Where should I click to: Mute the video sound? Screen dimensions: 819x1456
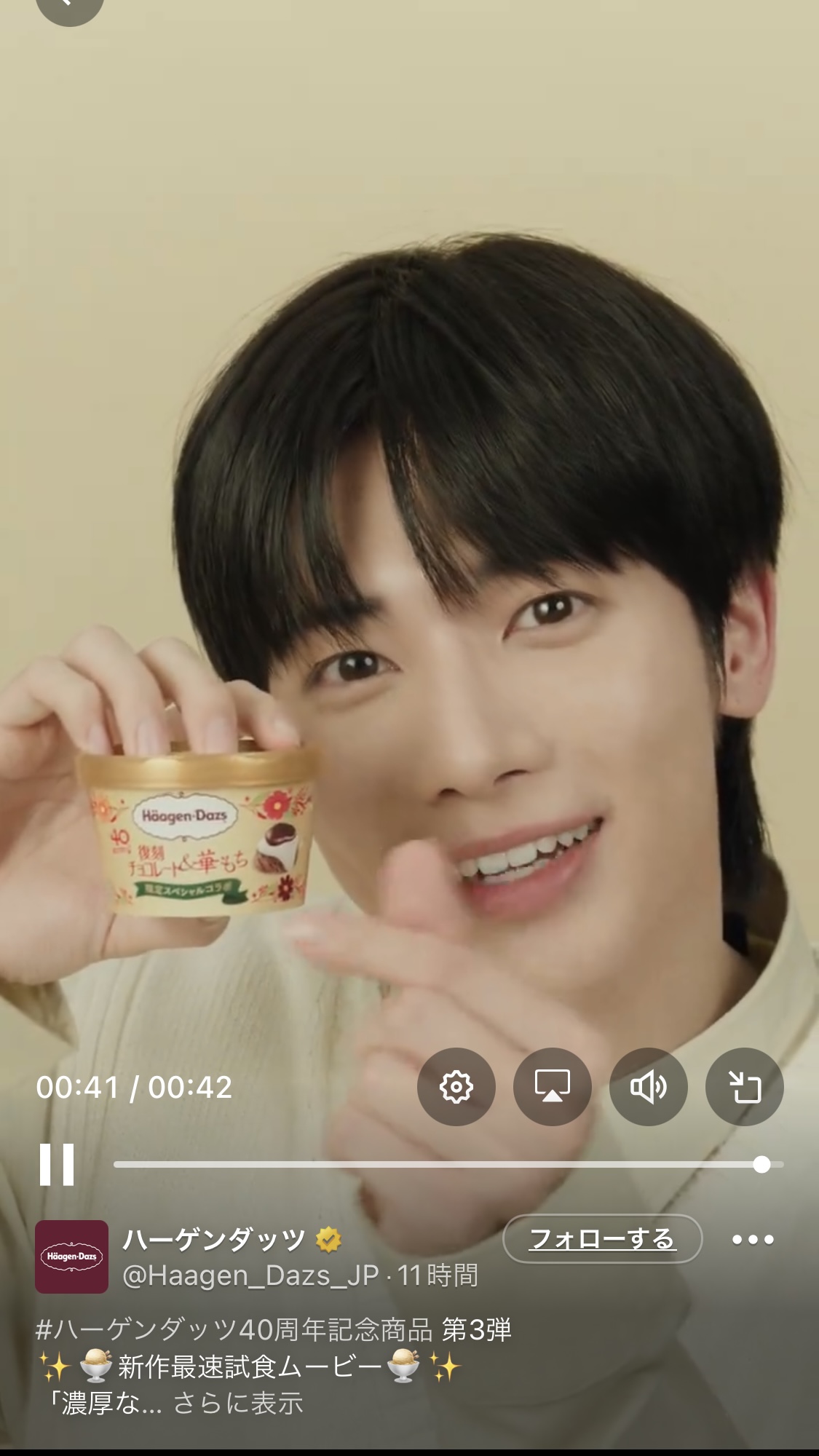tap(648, 1086)
